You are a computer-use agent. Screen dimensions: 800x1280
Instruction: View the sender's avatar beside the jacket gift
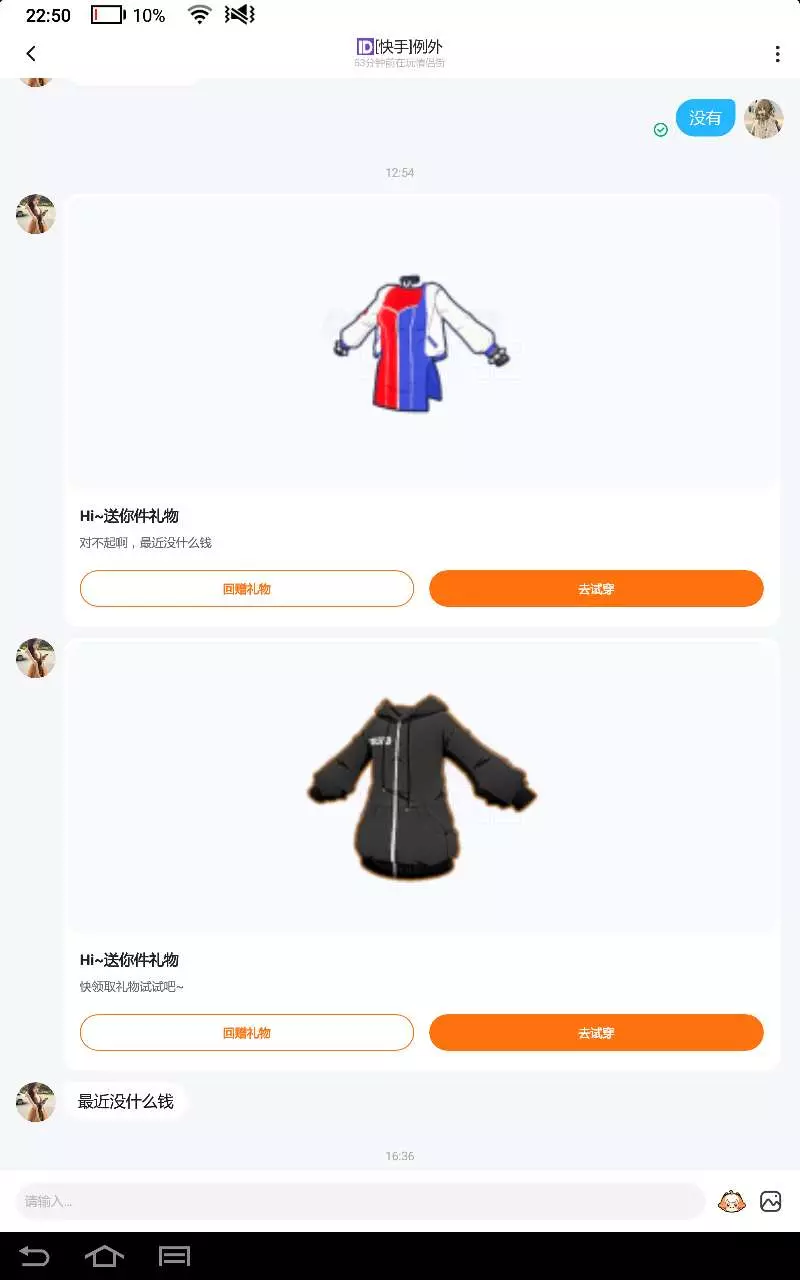point(36,214)
